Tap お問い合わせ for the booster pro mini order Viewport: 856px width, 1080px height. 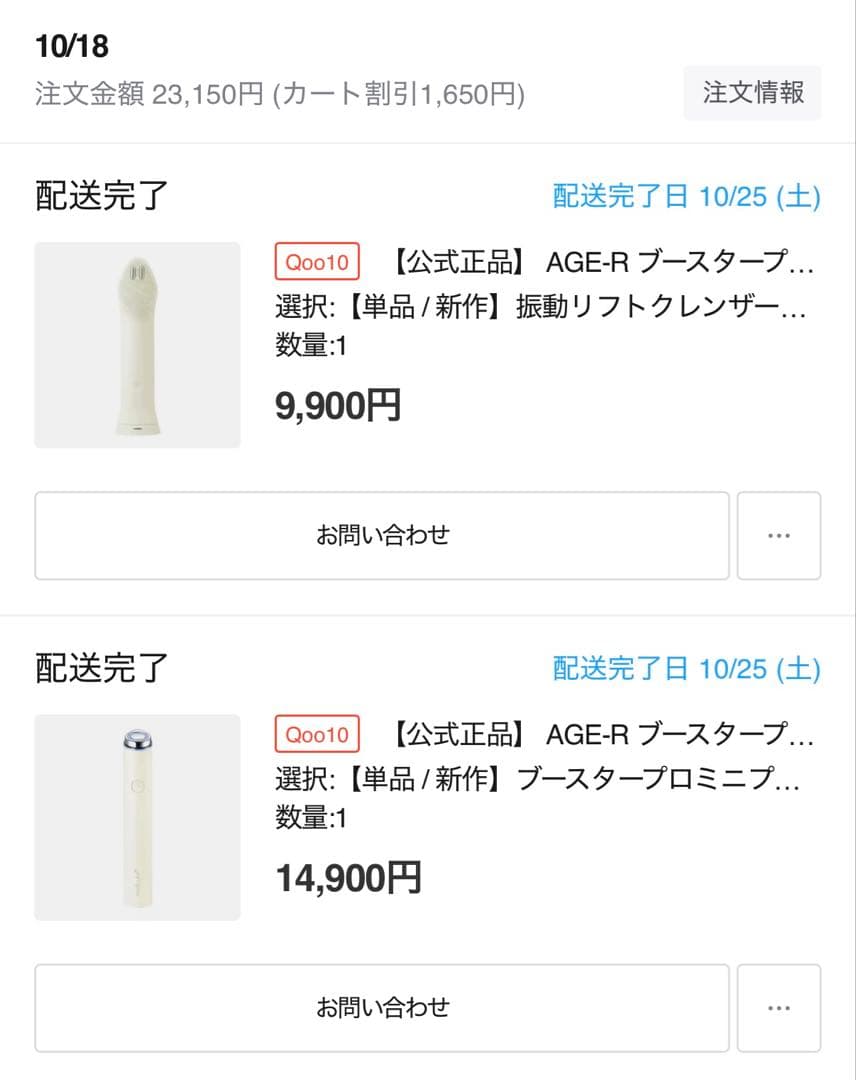pos(381,1008)
